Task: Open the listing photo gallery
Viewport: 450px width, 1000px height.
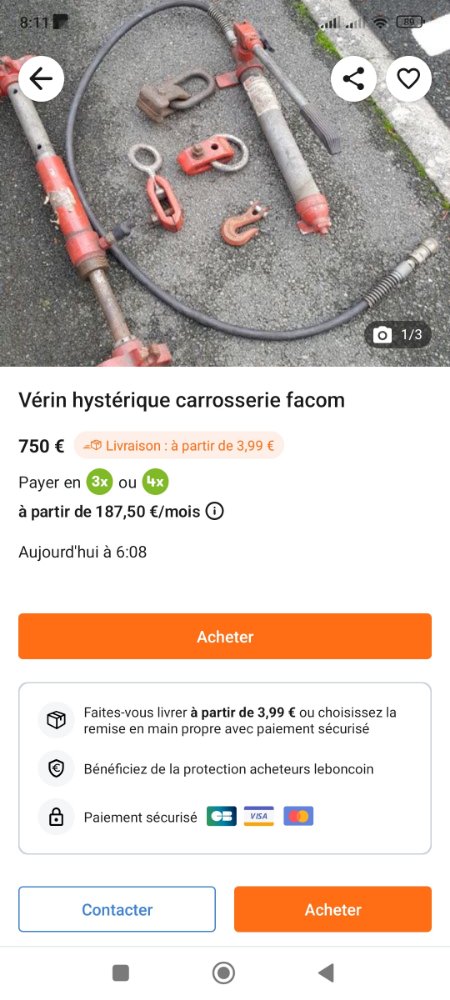Action: [225, 191]
